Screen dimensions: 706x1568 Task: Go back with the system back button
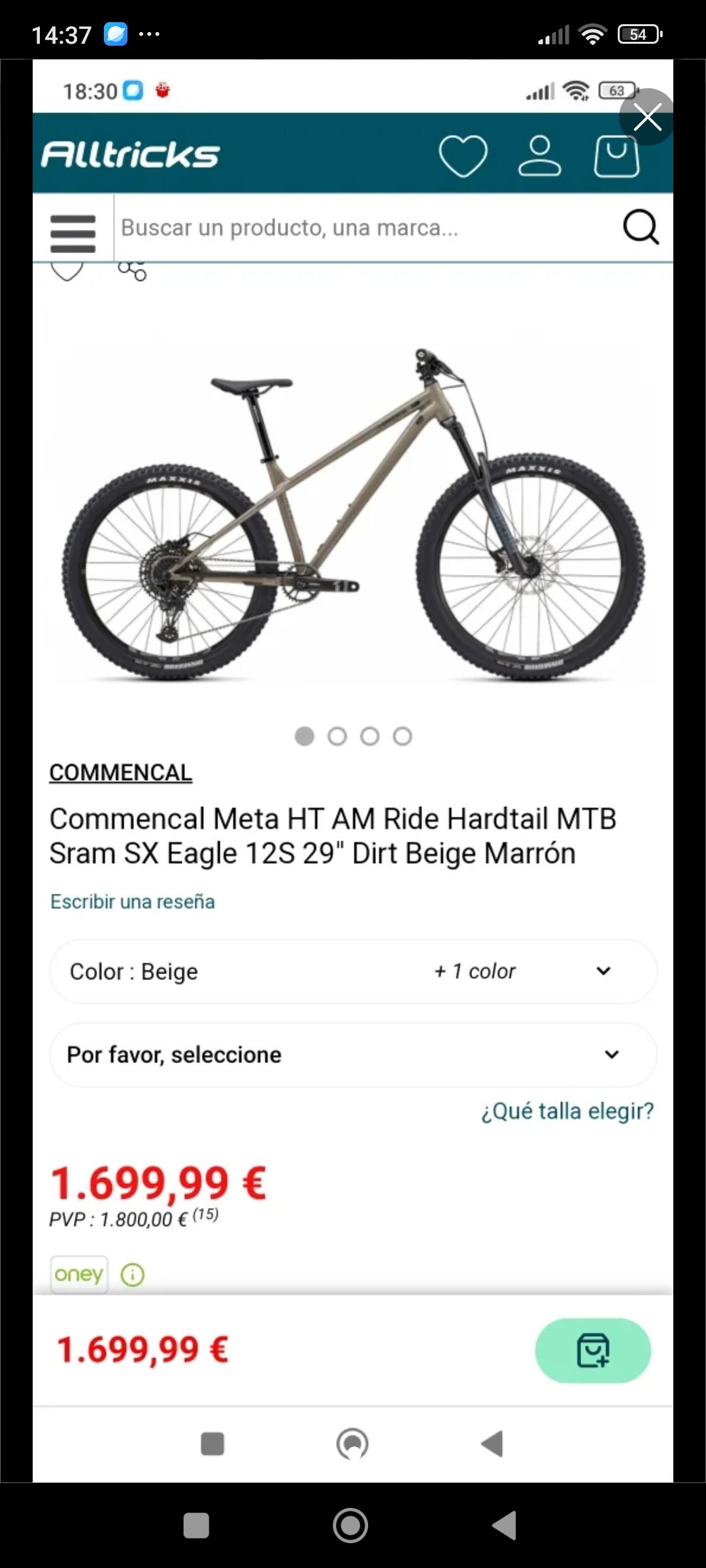coord(505,1526)
